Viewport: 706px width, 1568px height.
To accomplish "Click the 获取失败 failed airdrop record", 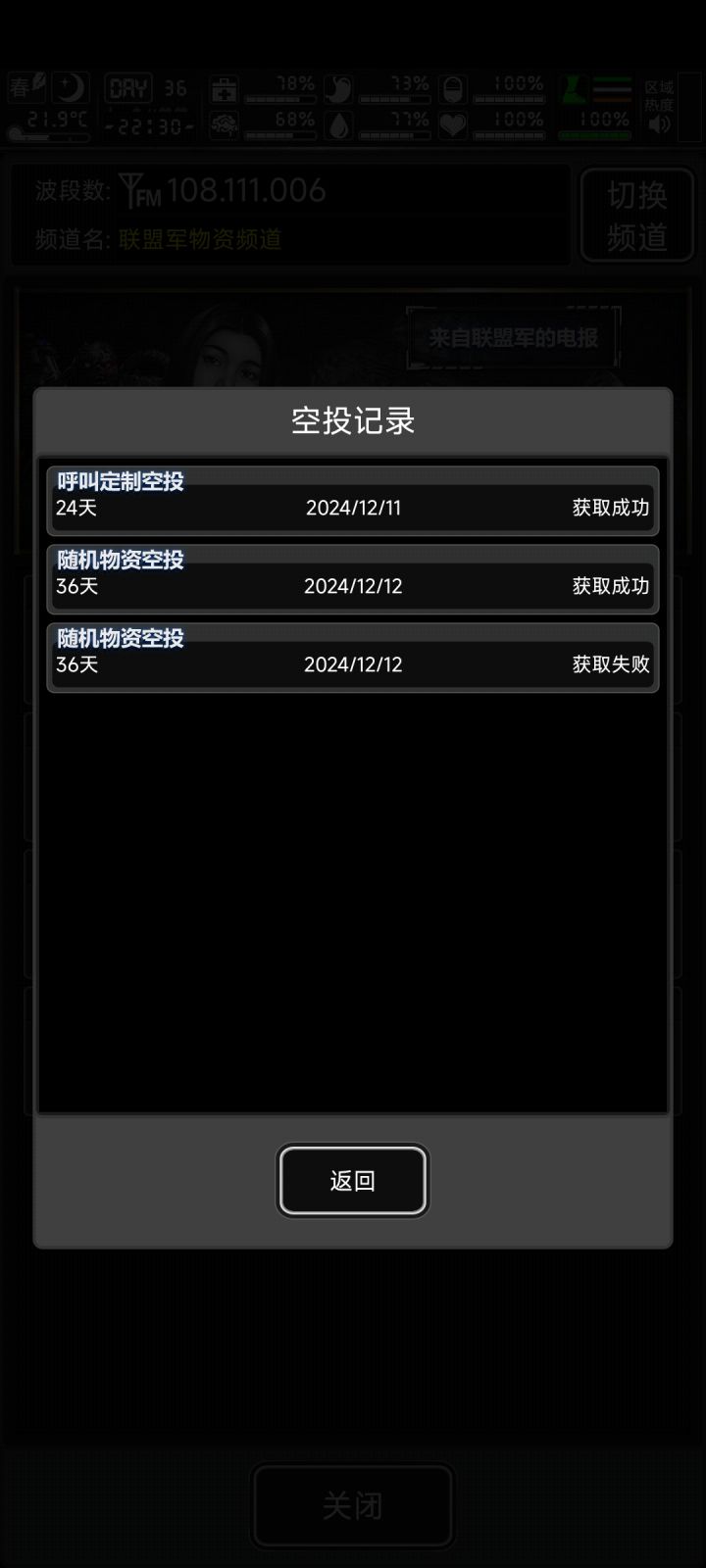I will [353, 657].
